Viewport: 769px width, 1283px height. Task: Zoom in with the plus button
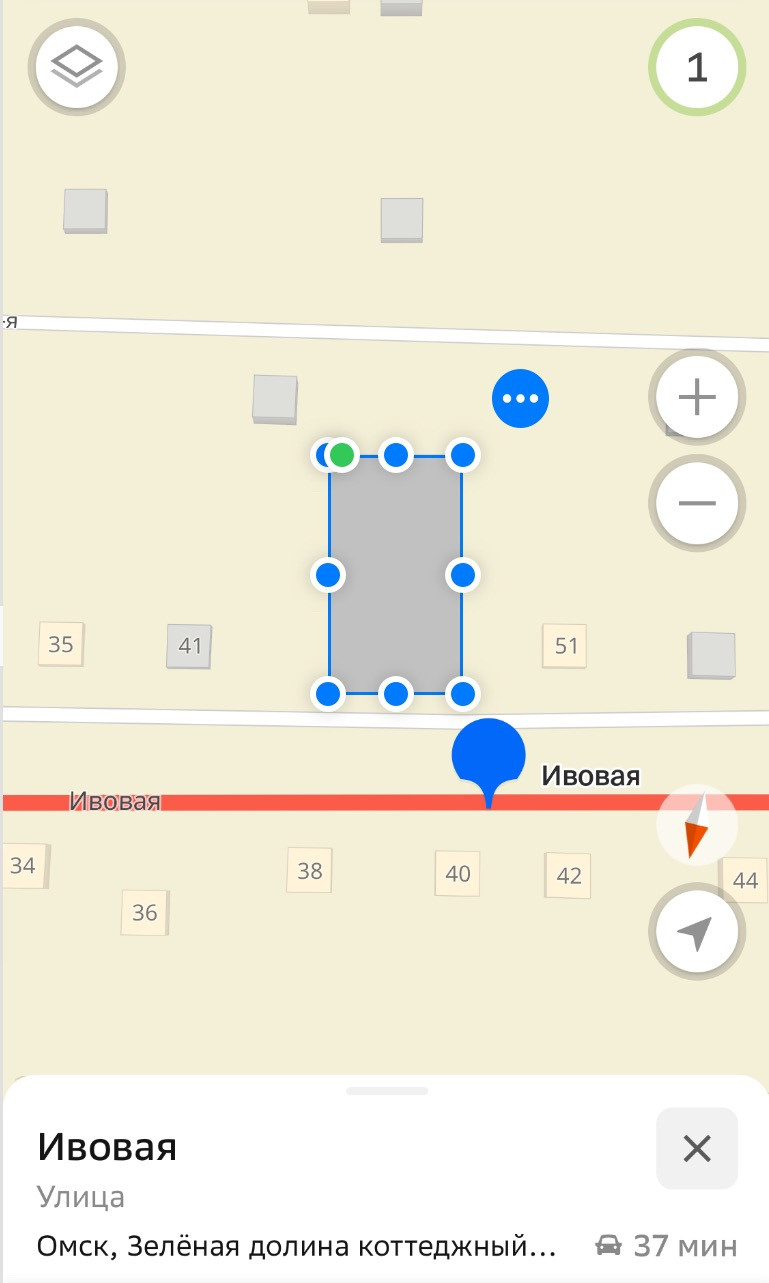pyautogui.click(x=697, y=398)
